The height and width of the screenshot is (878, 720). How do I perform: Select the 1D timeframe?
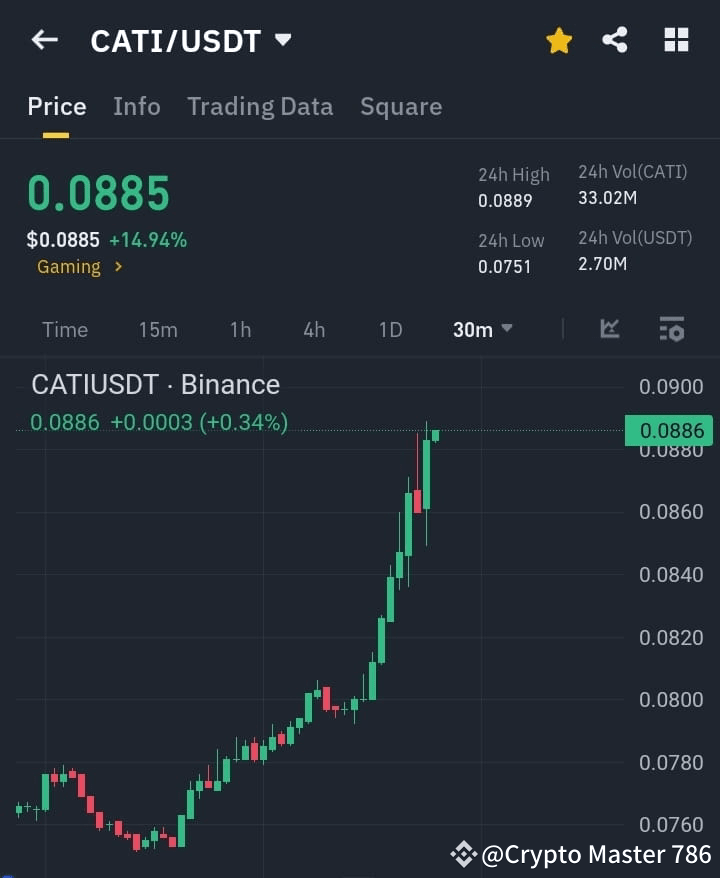pos(390,329)
